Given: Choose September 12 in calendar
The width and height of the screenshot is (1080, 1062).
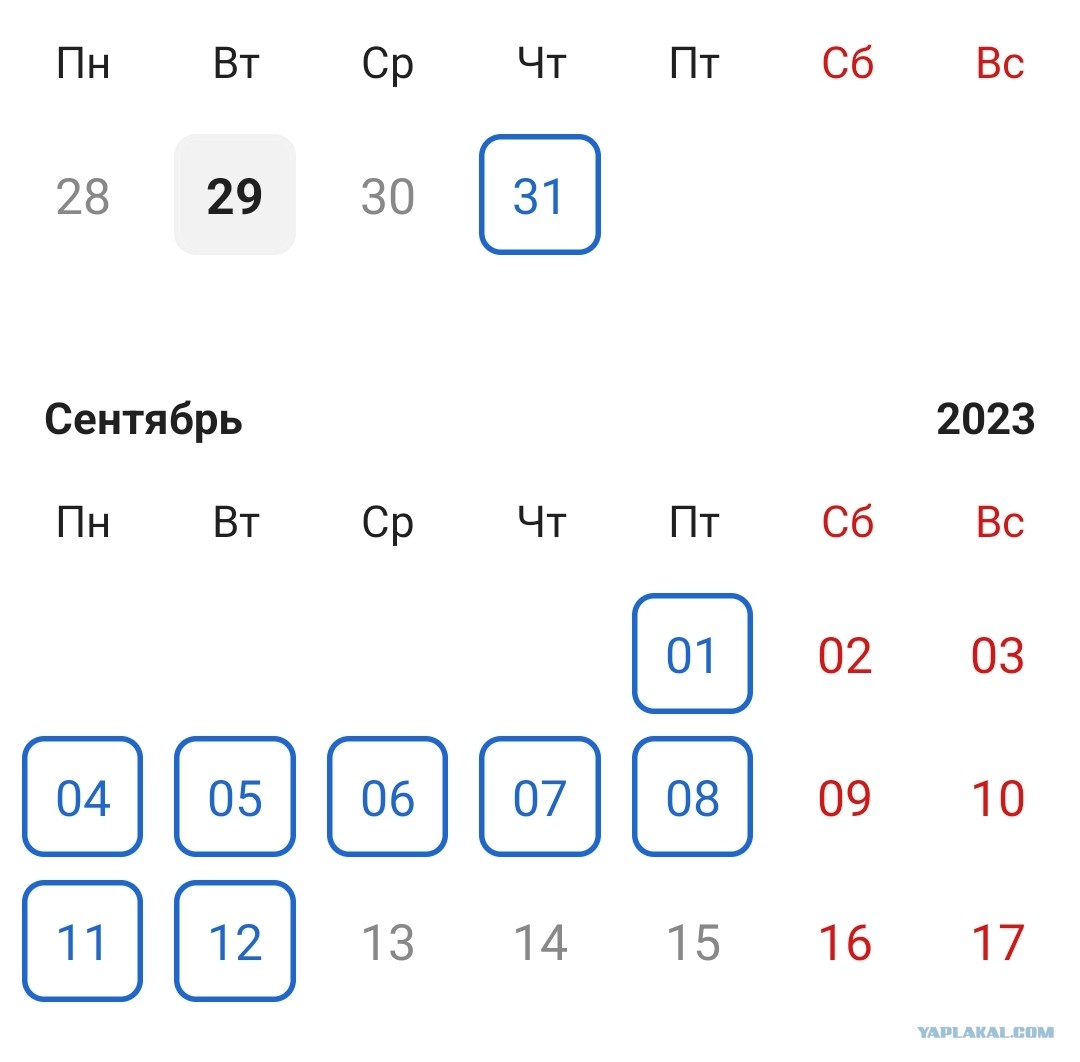Looking at the screenshot, I should [x=235, y=940].
